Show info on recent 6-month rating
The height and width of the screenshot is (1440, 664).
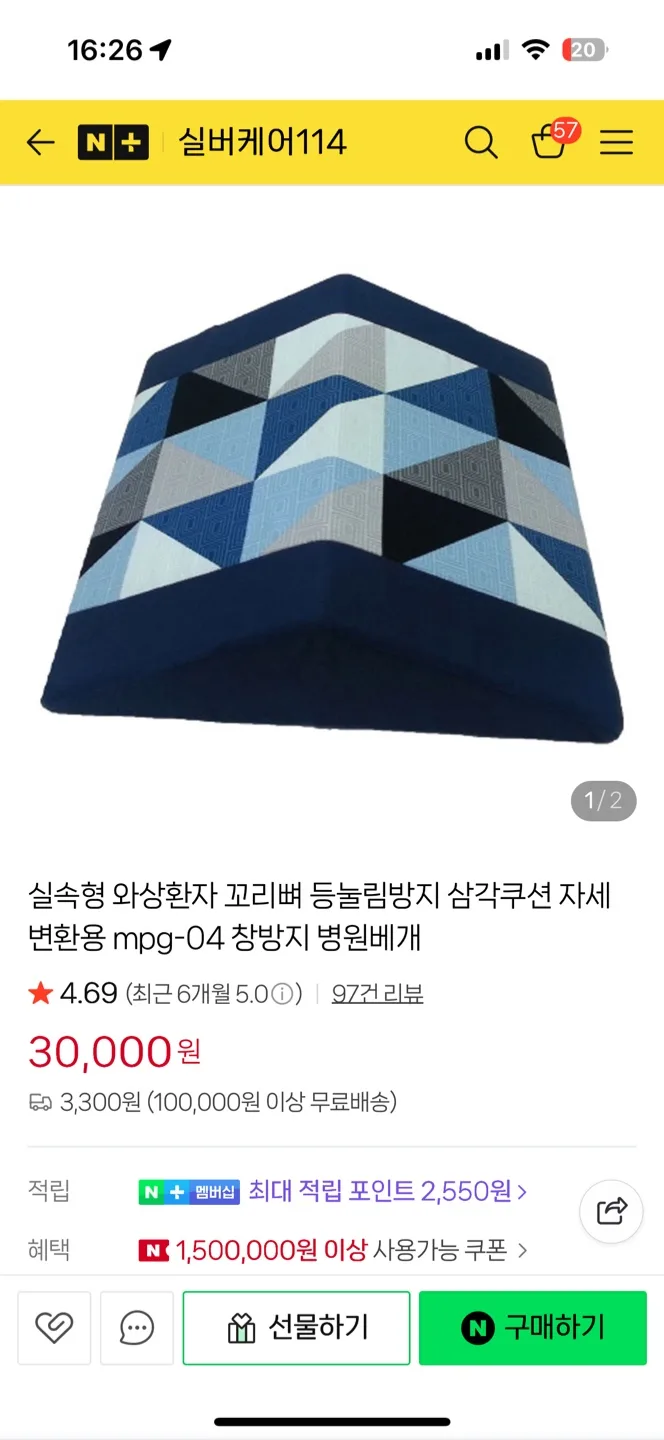[284, 995]
